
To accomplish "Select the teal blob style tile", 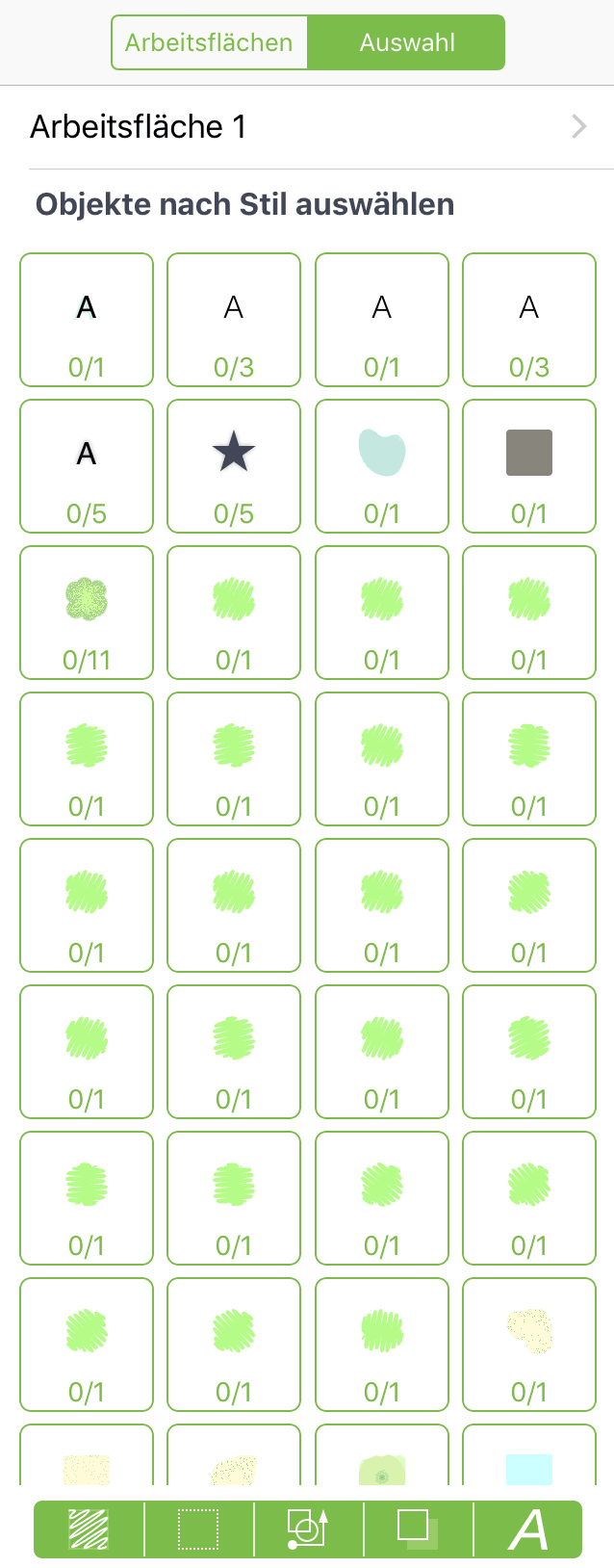I will point(382,466).
